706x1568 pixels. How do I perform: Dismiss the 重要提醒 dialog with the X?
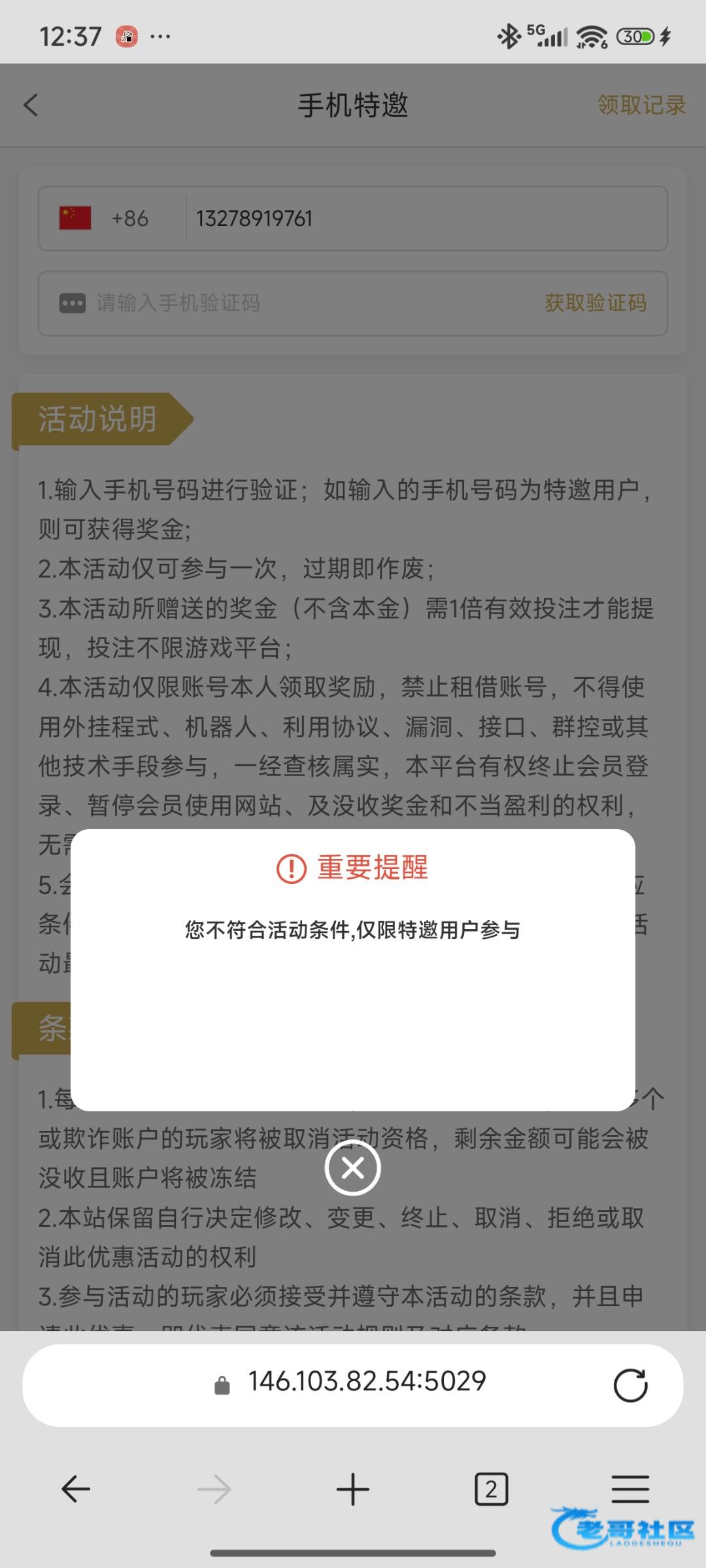pos(353,1168)
